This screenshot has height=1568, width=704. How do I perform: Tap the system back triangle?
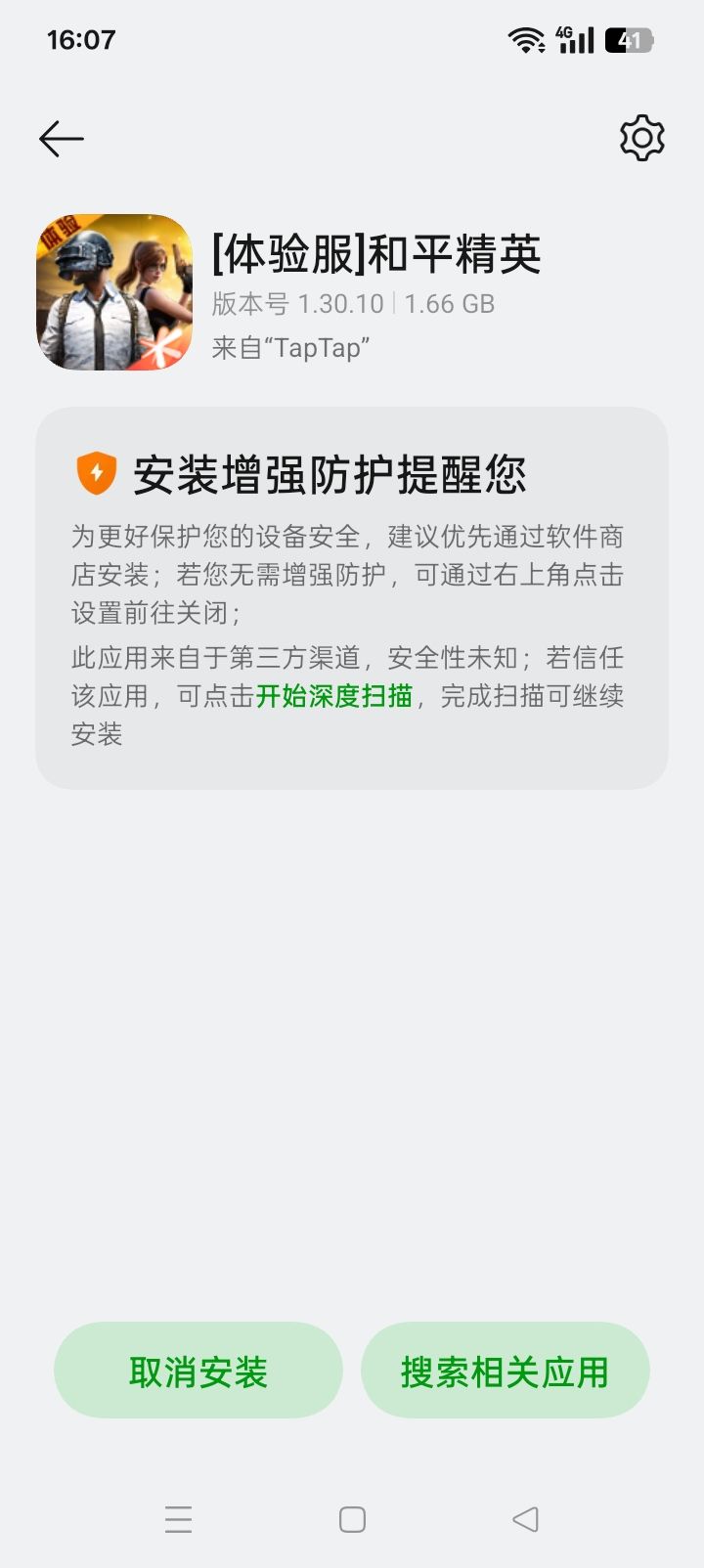526,1519
